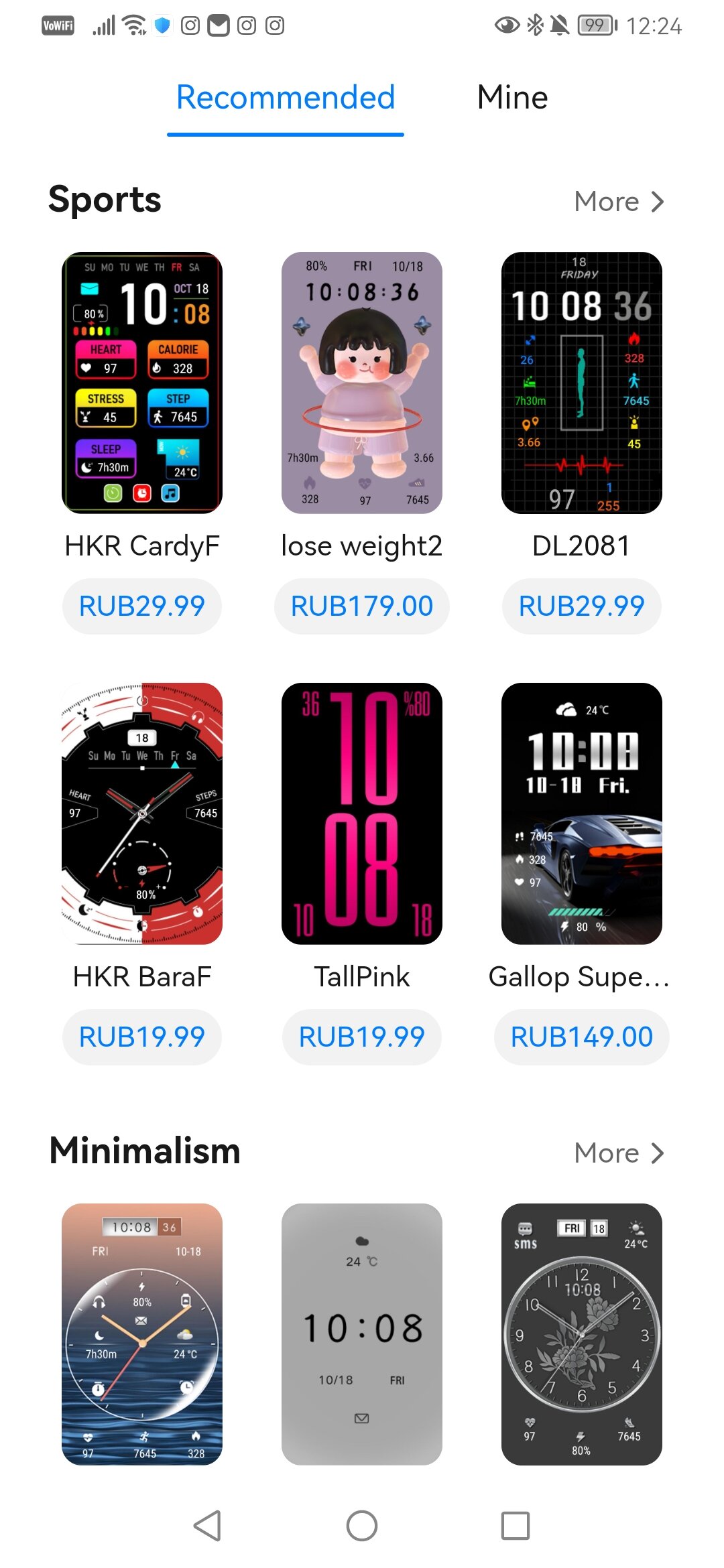Tap the RUB179.00 price button
The height and width of the screenshot is (1568, 724).
click(x=362, y=606)
